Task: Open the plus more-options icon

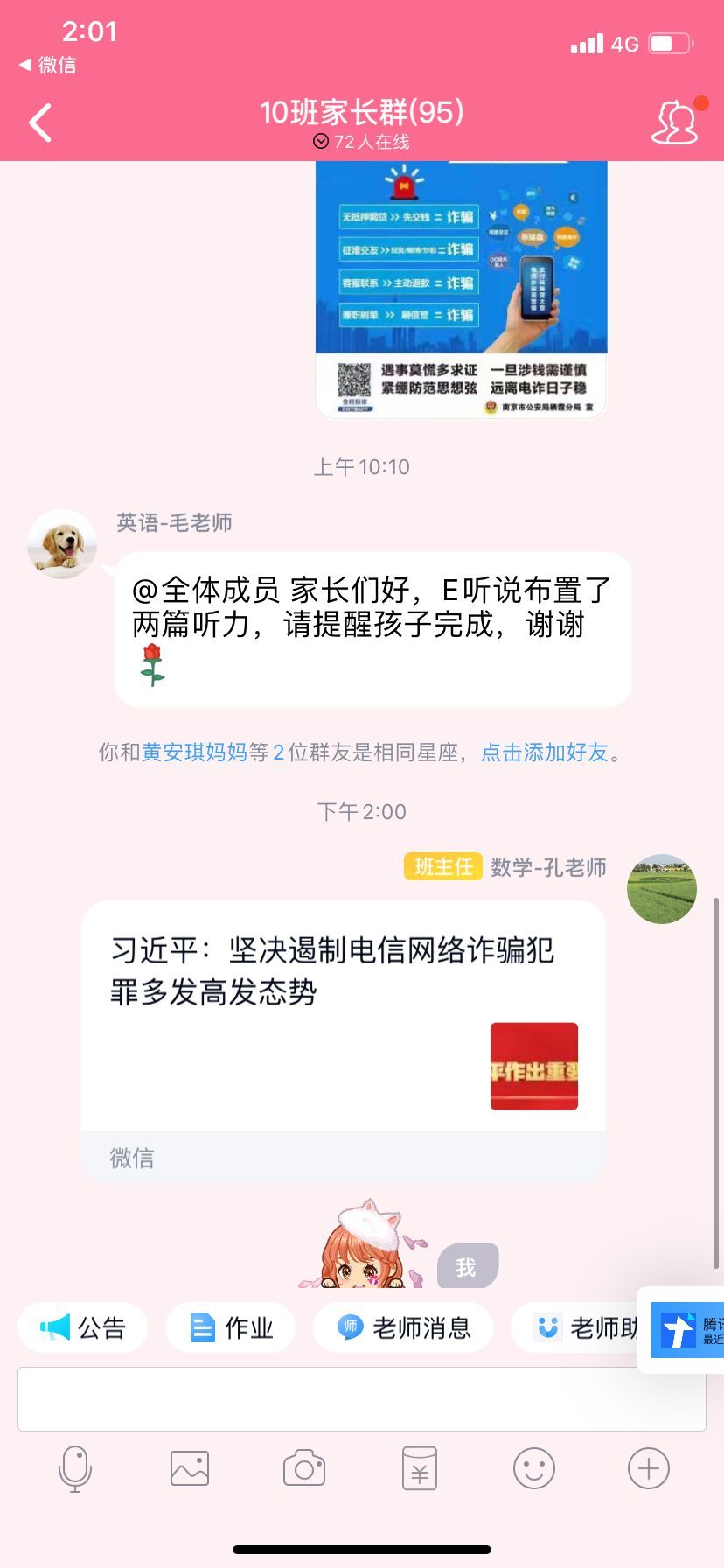Action: point(648,1468)
